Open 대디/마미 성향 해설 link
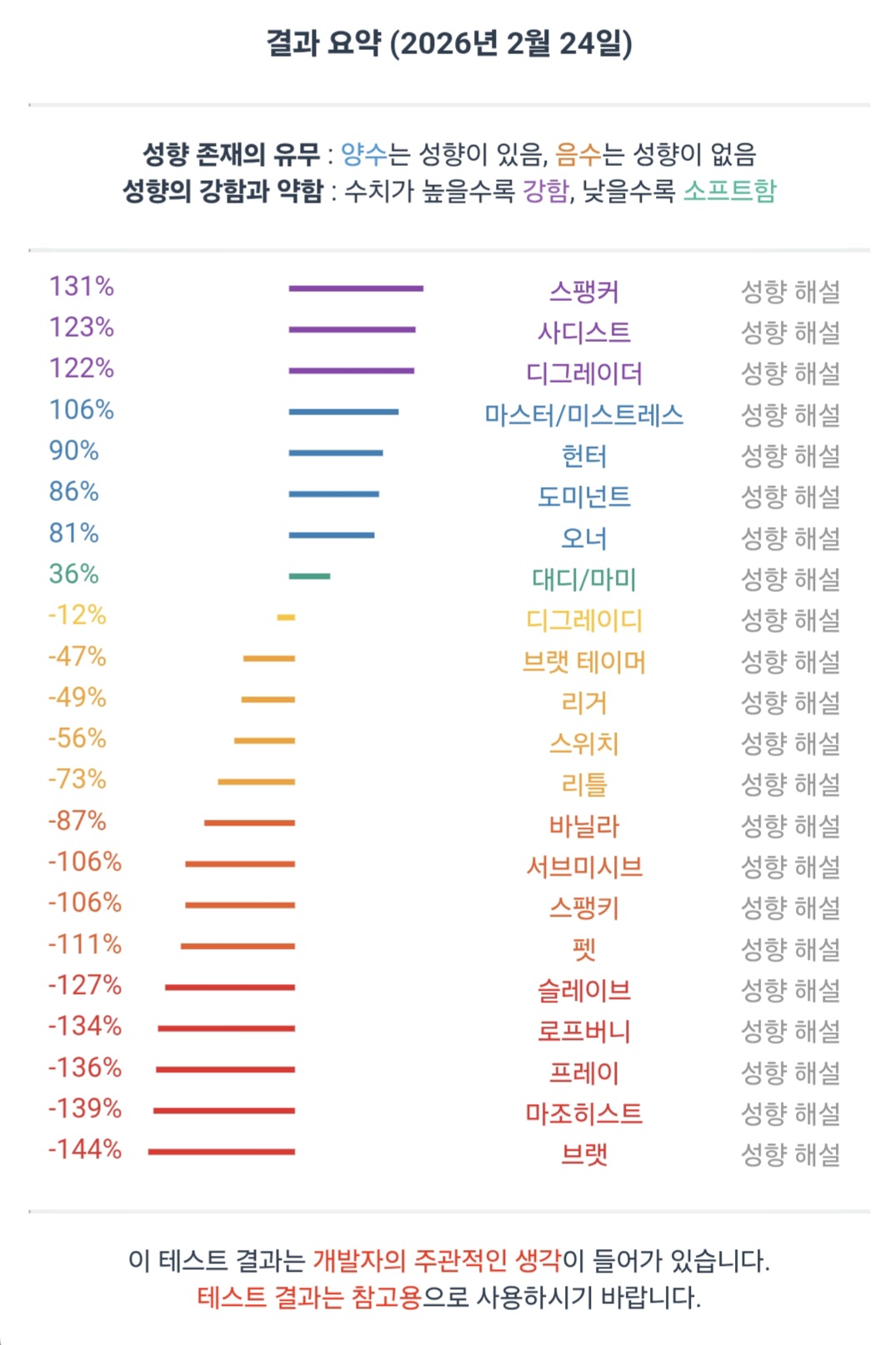The width and height of the screenshot is (896, 1345). pyautogui.click(x=790, y=579)
